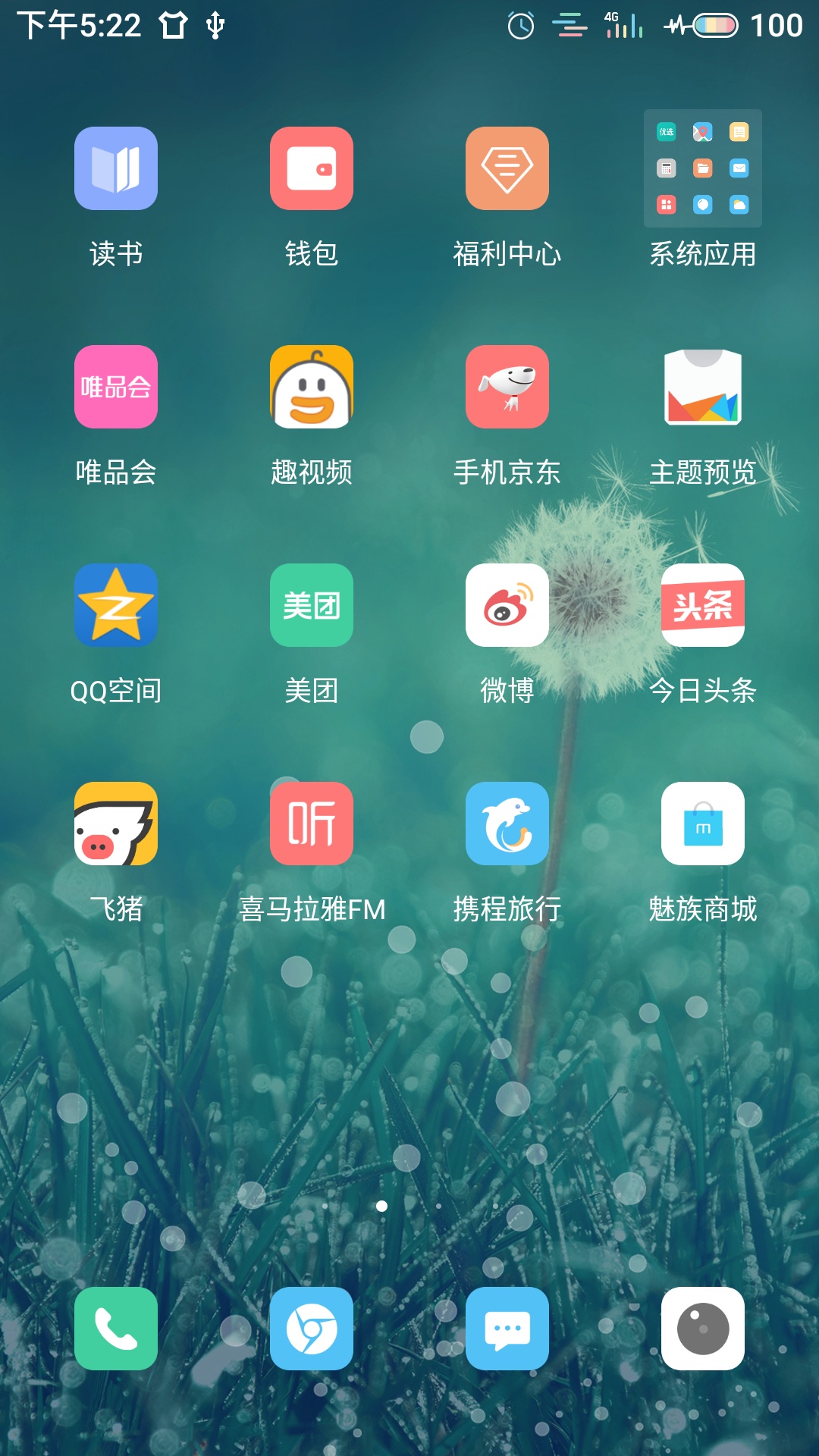Viewport: 819px width, 1456px height.
Task: Launch the 钱包 wallet app
Action: pyautogui.click(x=311, y=168)
